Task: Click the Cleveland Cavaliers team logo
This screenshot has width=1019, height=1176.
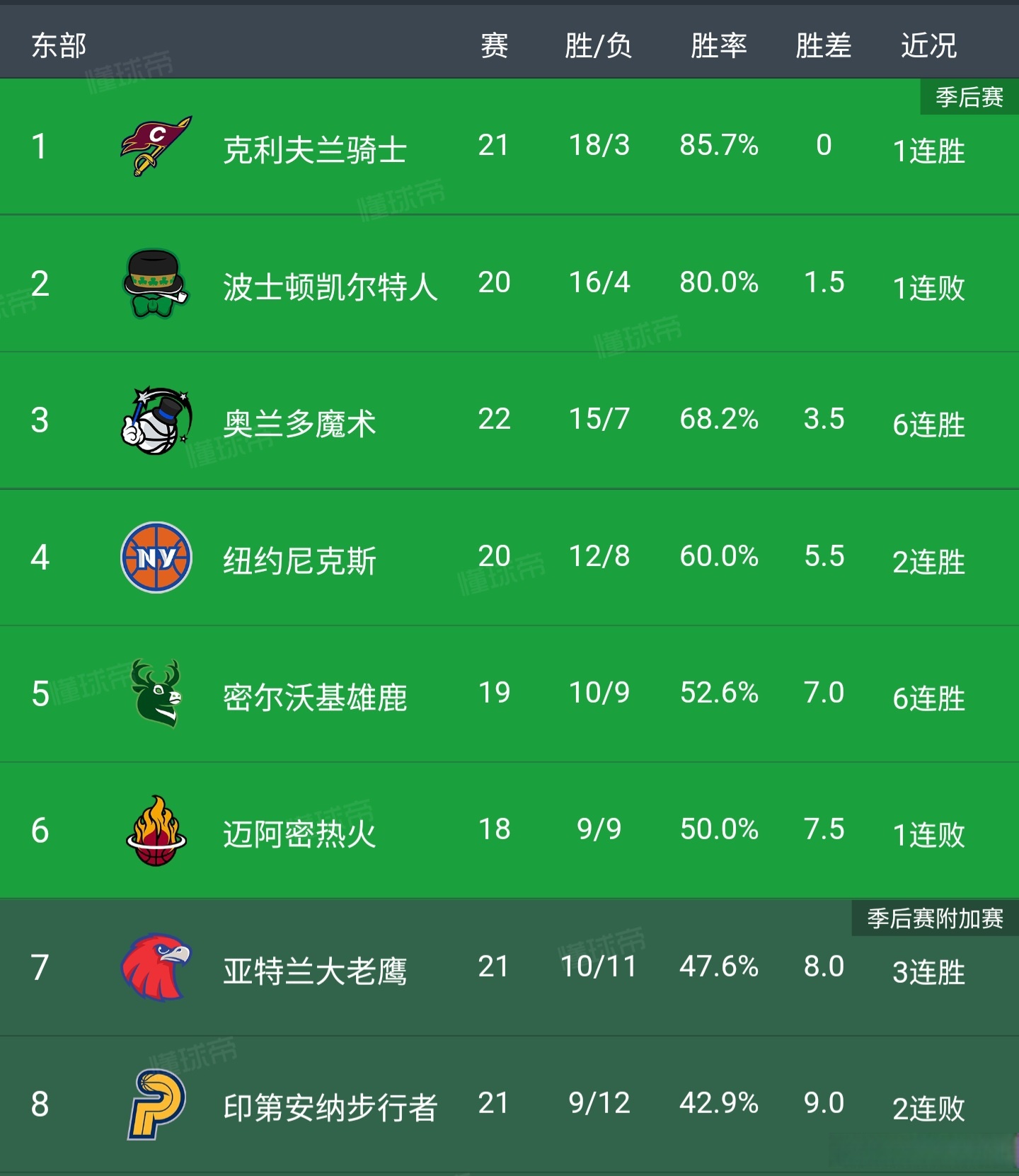Action: [x=155, y=145]
